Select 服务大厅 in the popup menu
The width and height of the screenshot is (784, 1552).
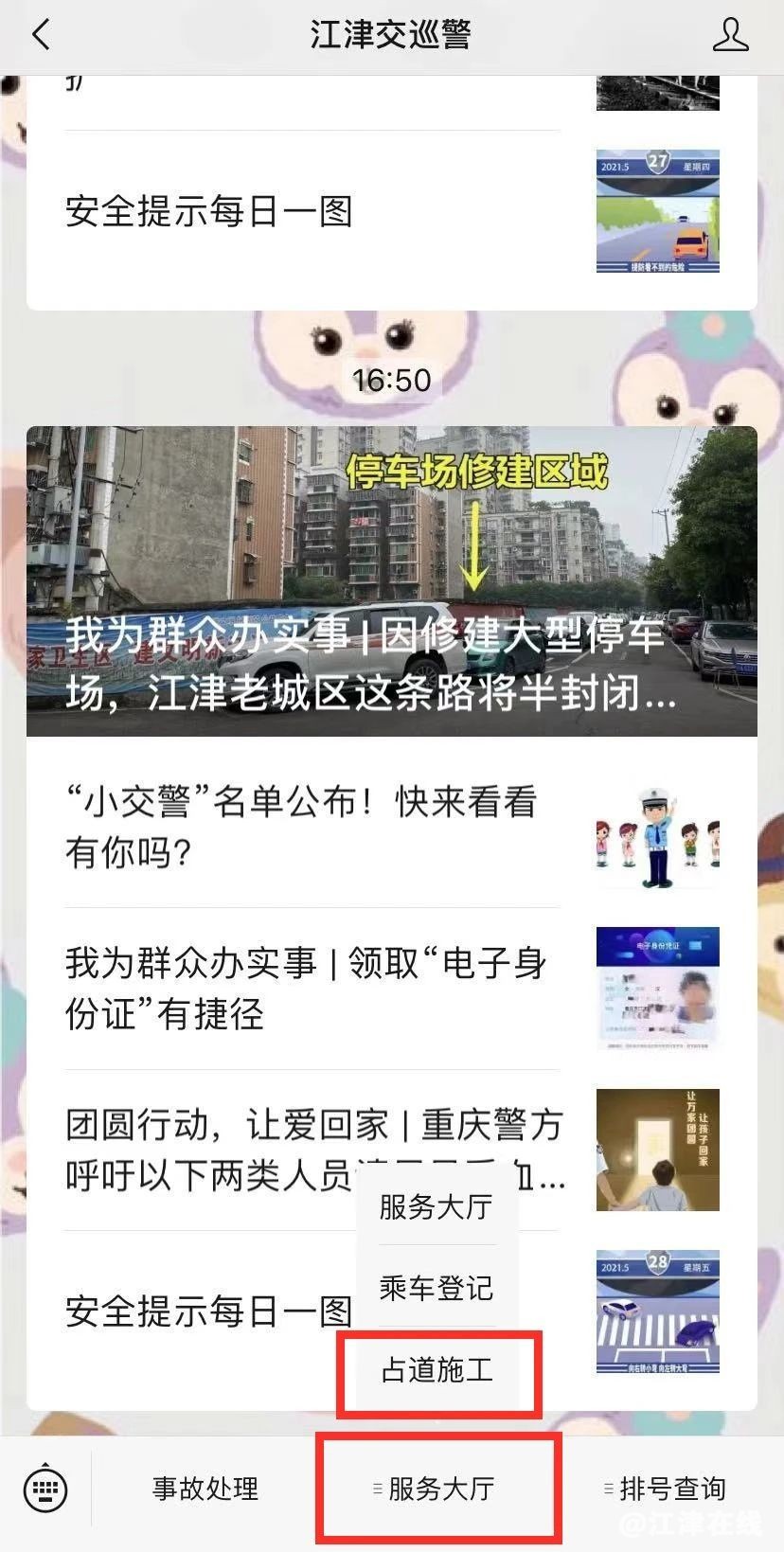click(x=437, y=1207)
